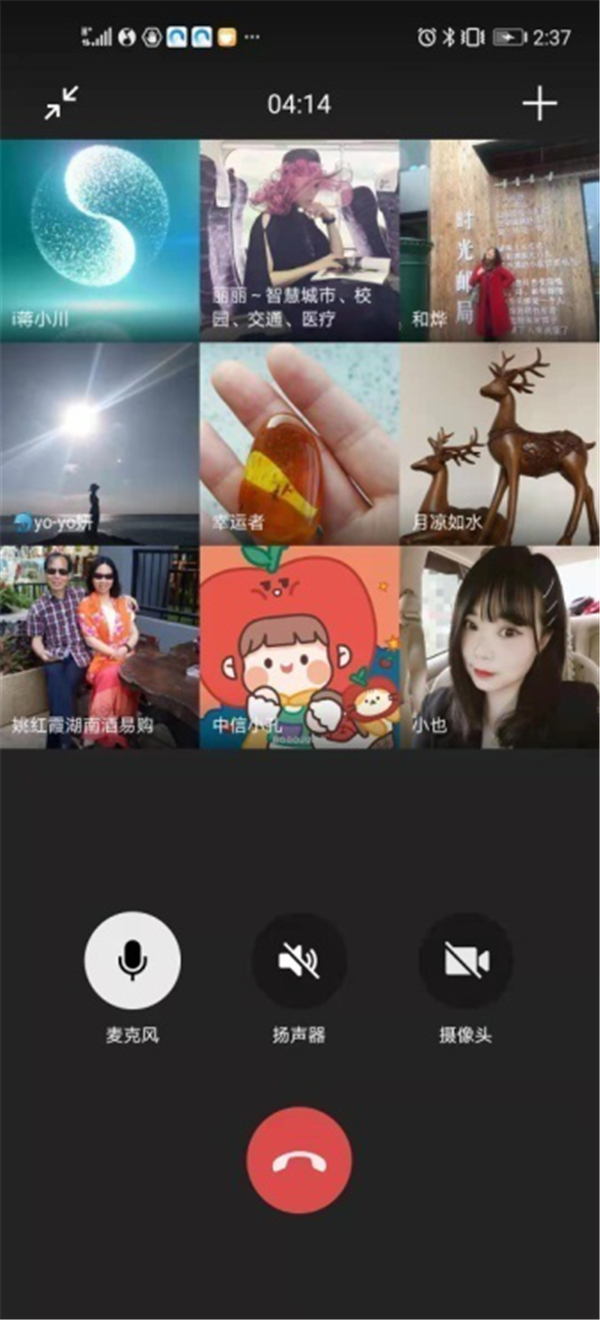View participant tile 月凉如水
Viewport: 600px width, 1320px height.
point(500,443)
